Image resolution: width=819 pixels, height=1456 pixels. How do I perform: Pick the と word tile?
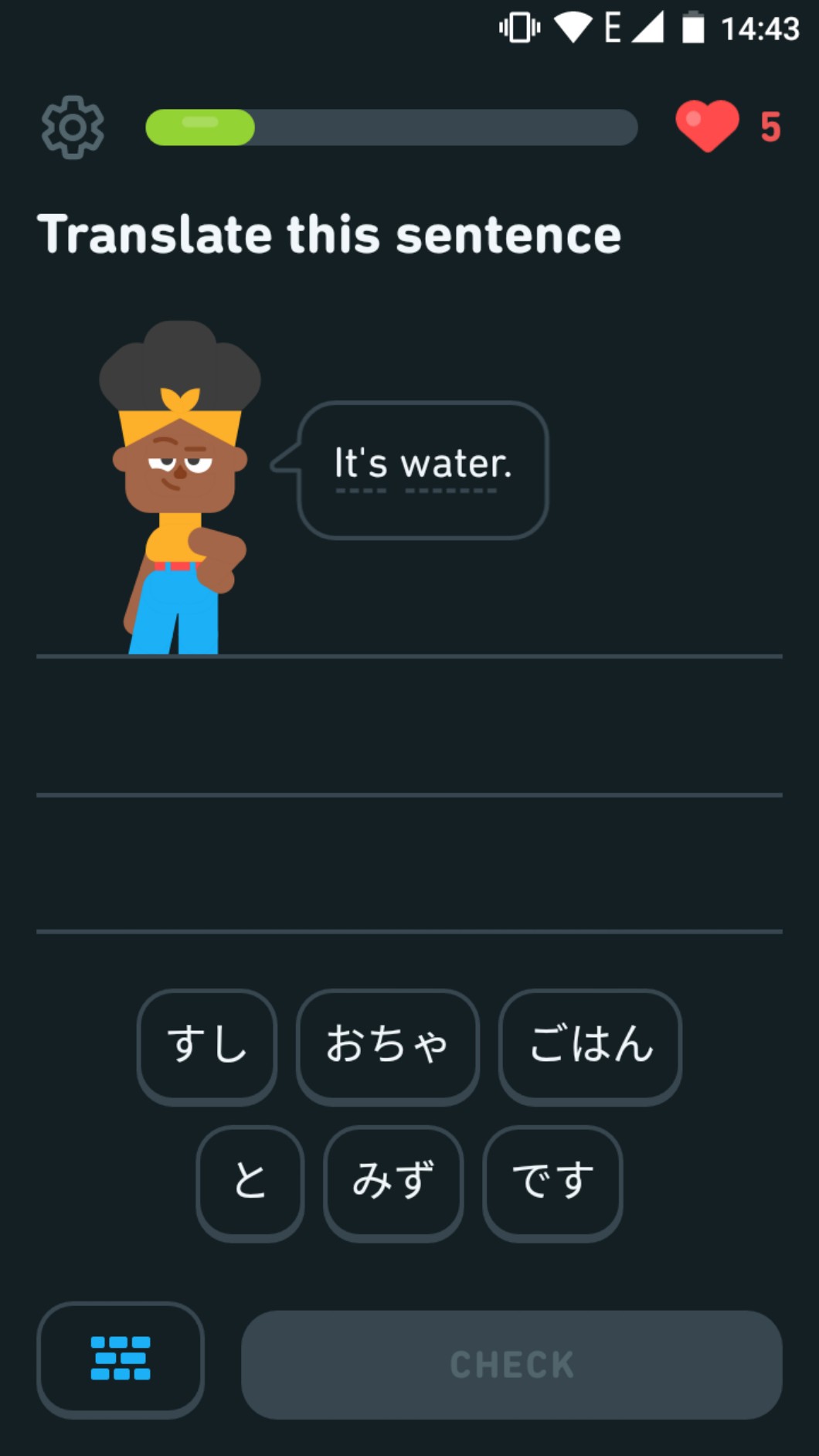[250, 1182]
